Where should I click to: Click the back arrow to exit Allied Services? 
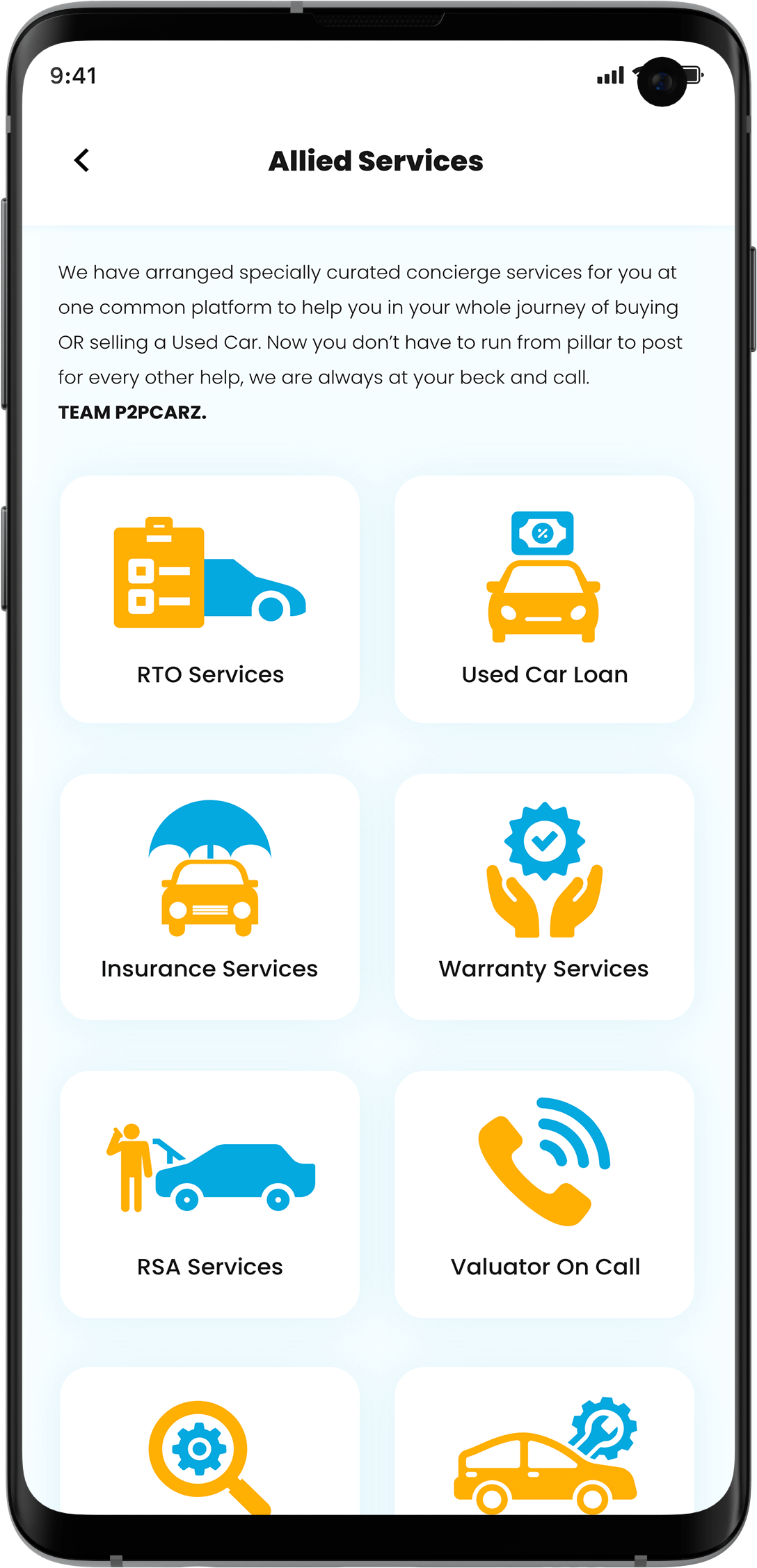click(83, 160)
